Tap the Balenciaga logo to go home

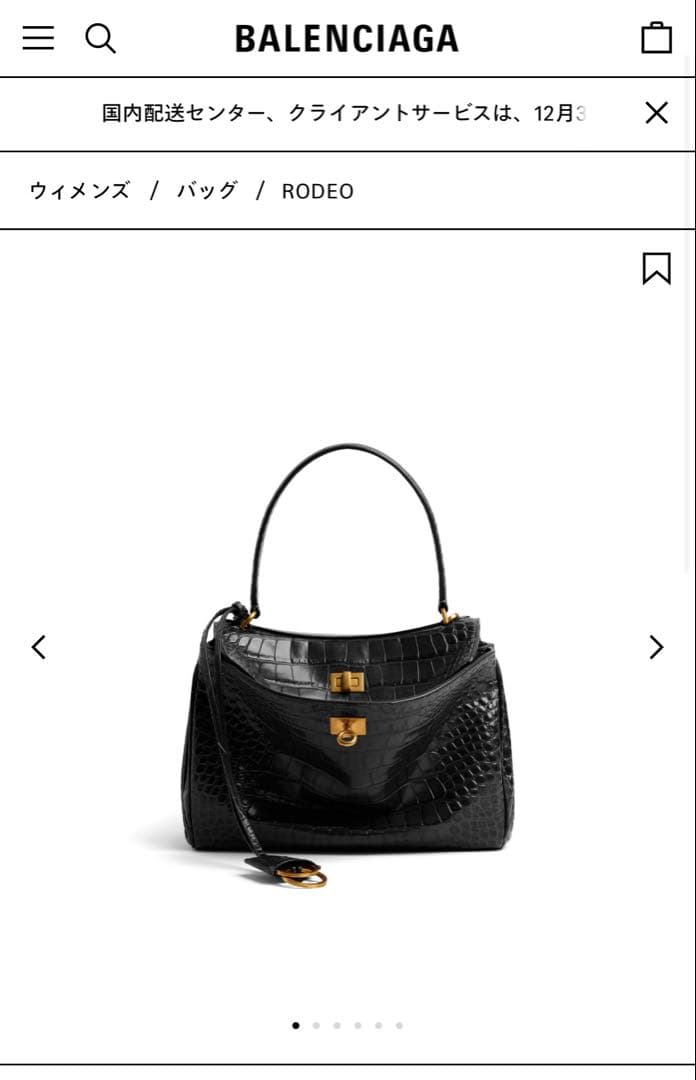tap(347, 38)
